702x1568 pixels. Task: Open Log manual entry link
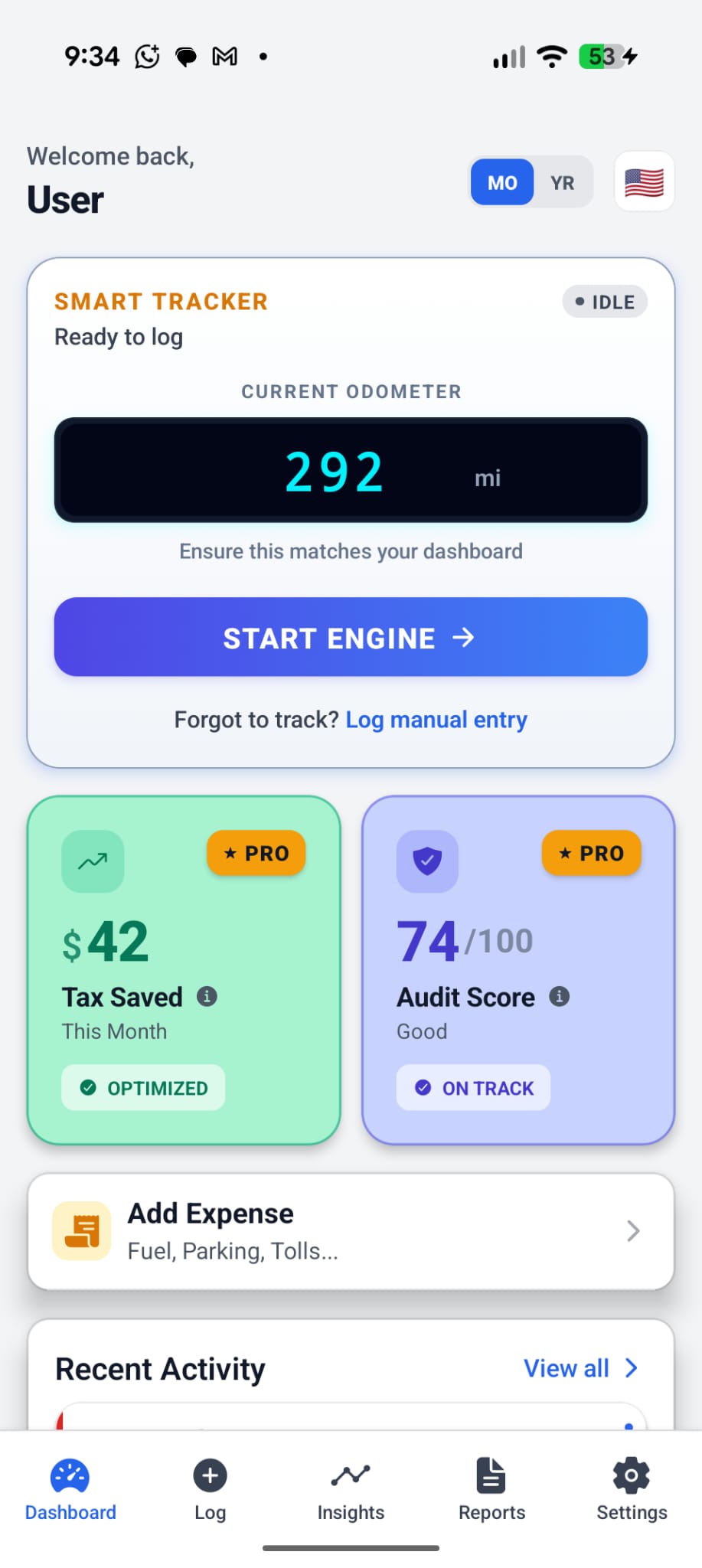[436, 719]
